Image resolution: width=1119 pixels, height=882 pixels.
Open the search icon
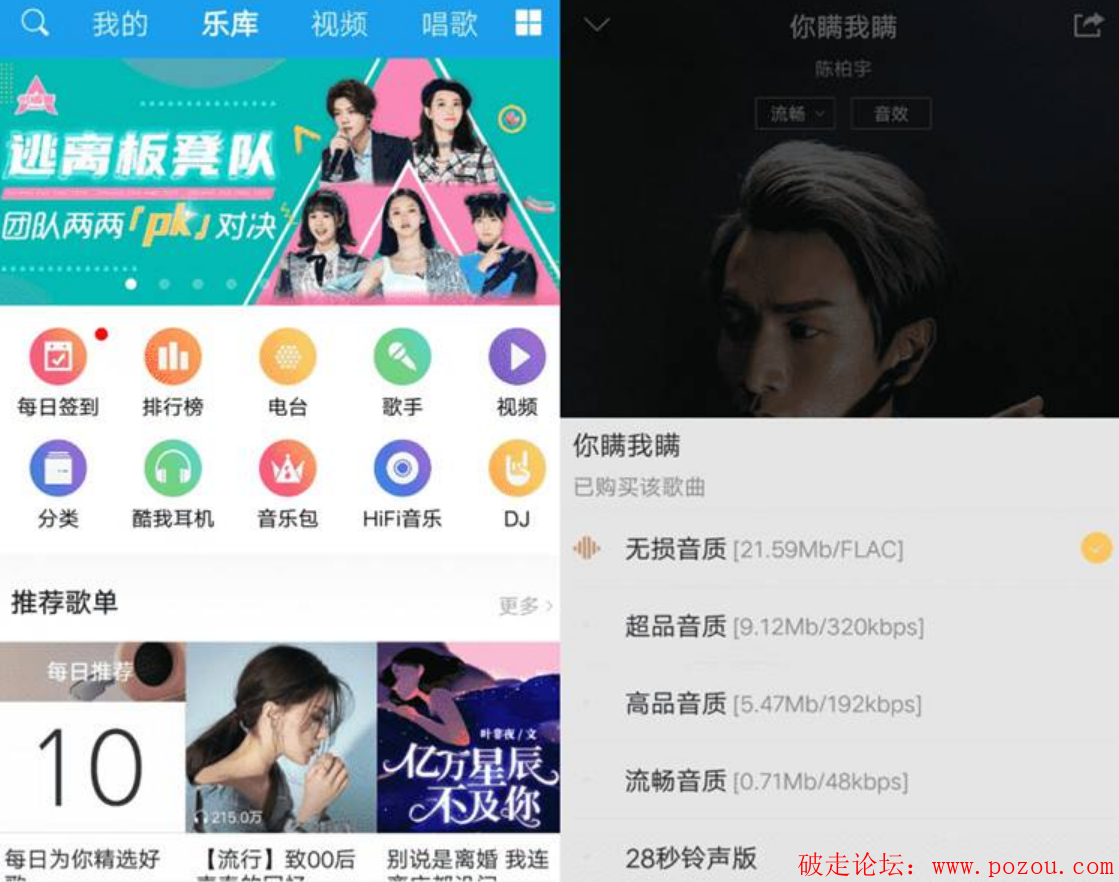34,24
